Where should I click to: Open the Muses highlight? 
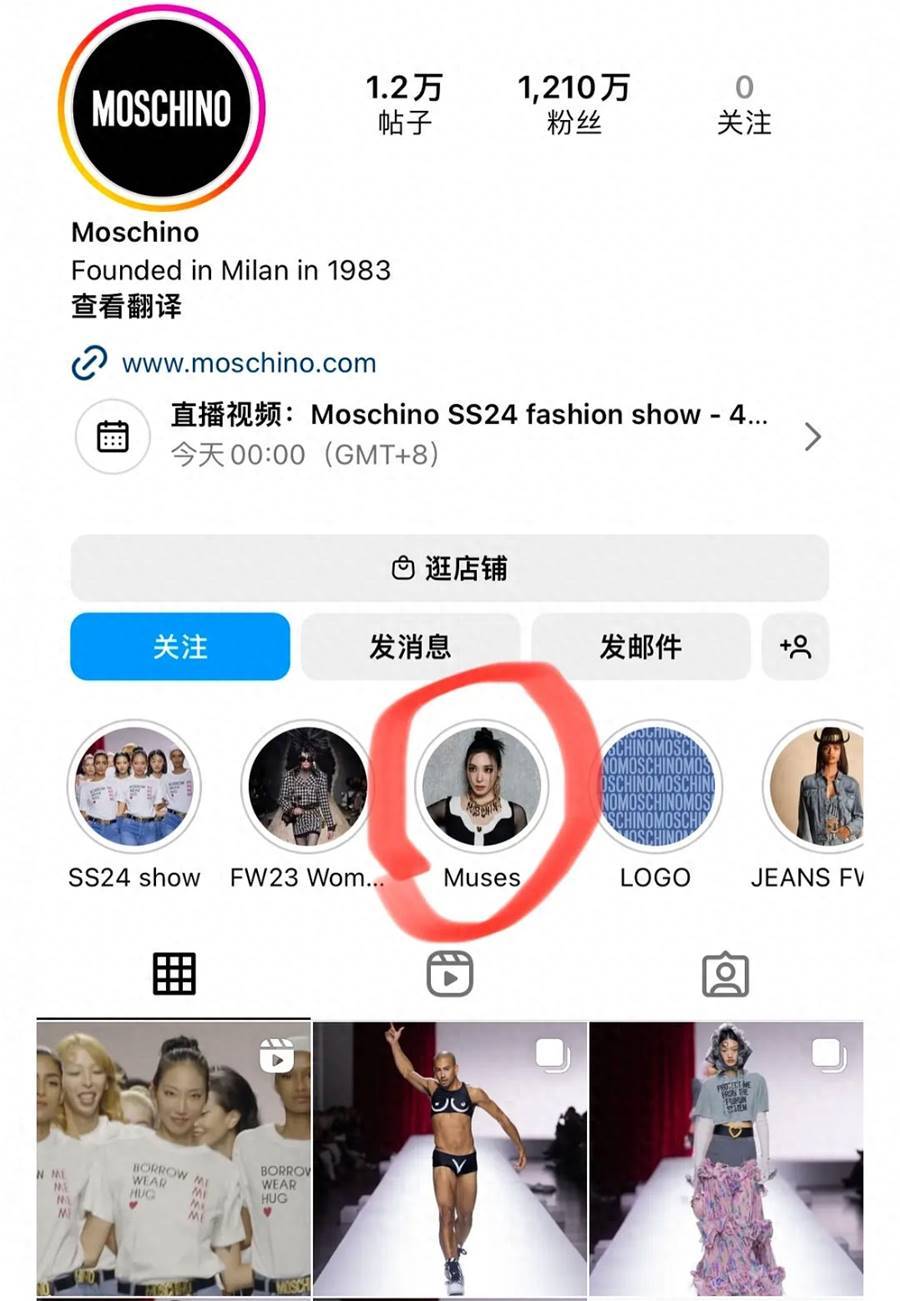pyautogui.click(x=481, y=786)
